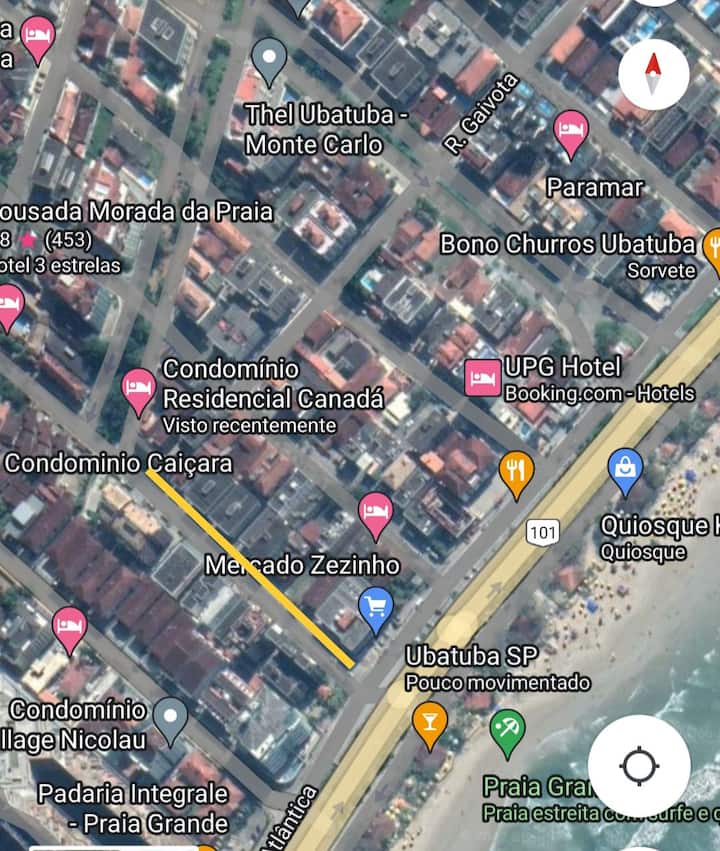
Task: Select the restaurant pin beside route 101
Action: pyautogui.click(x=516, y=472)
